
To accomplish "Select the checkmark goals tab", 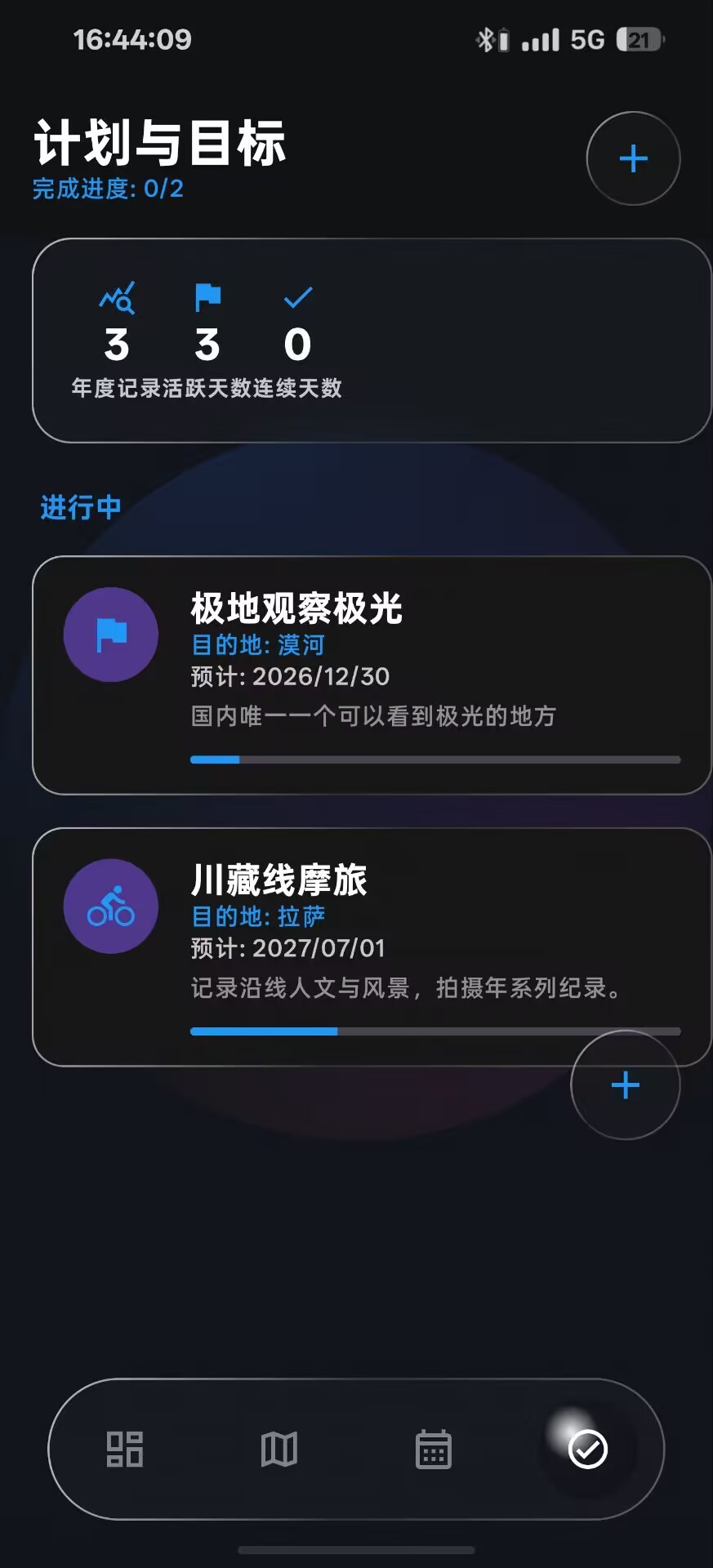I will tap(587, 1449).
